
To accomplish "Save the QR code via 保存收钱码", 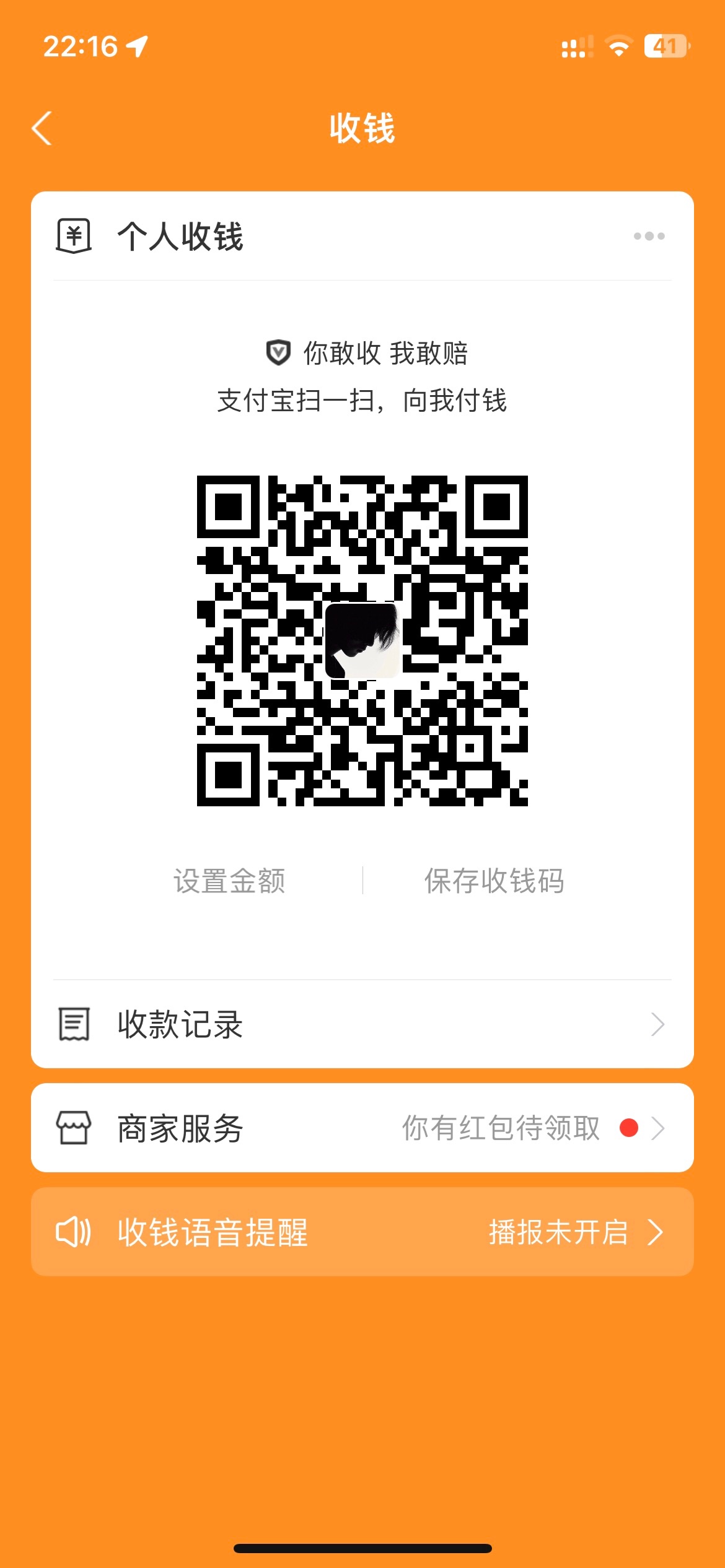I will 494,881.
